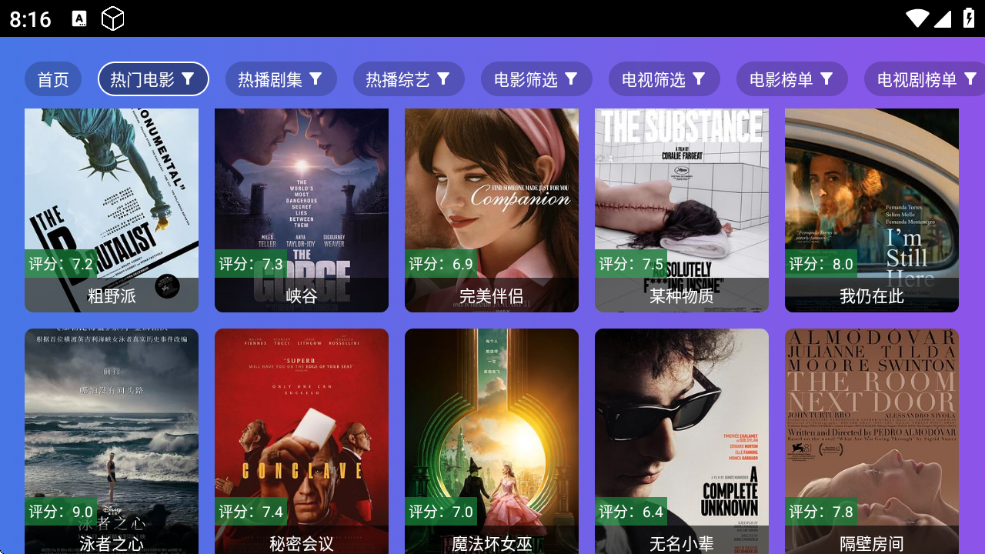
Task: Open the movie 某种物质
Action: point(682,210)
